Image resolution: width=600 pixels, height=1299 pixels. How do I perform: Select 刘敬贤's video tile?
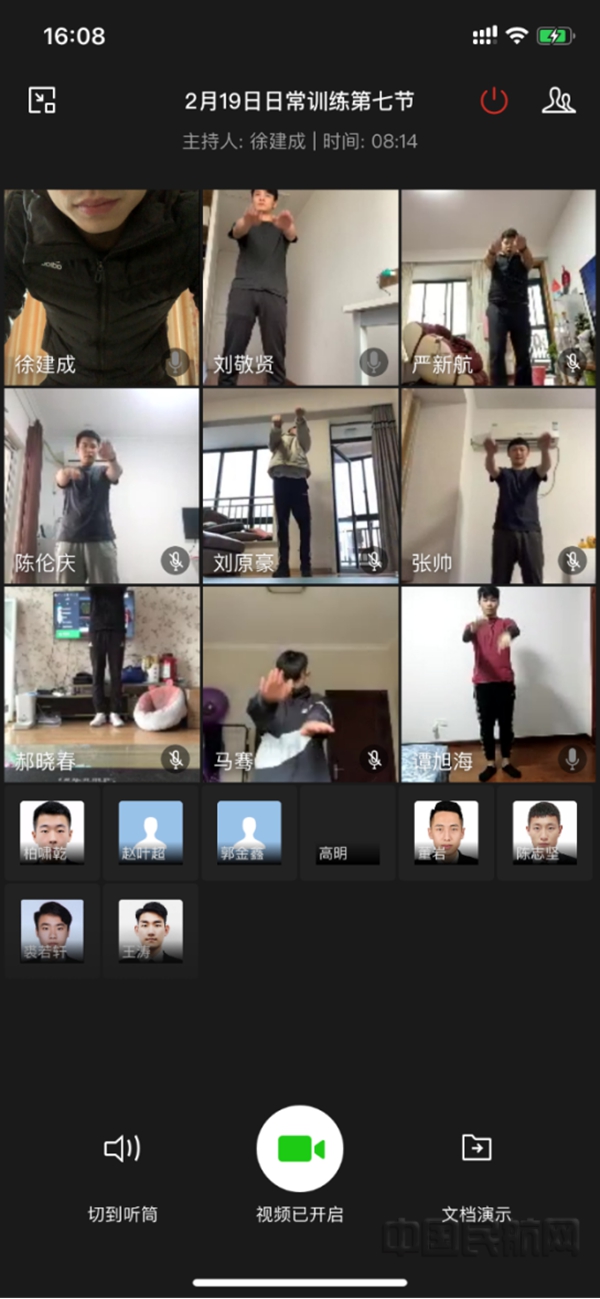pos(300,287)
